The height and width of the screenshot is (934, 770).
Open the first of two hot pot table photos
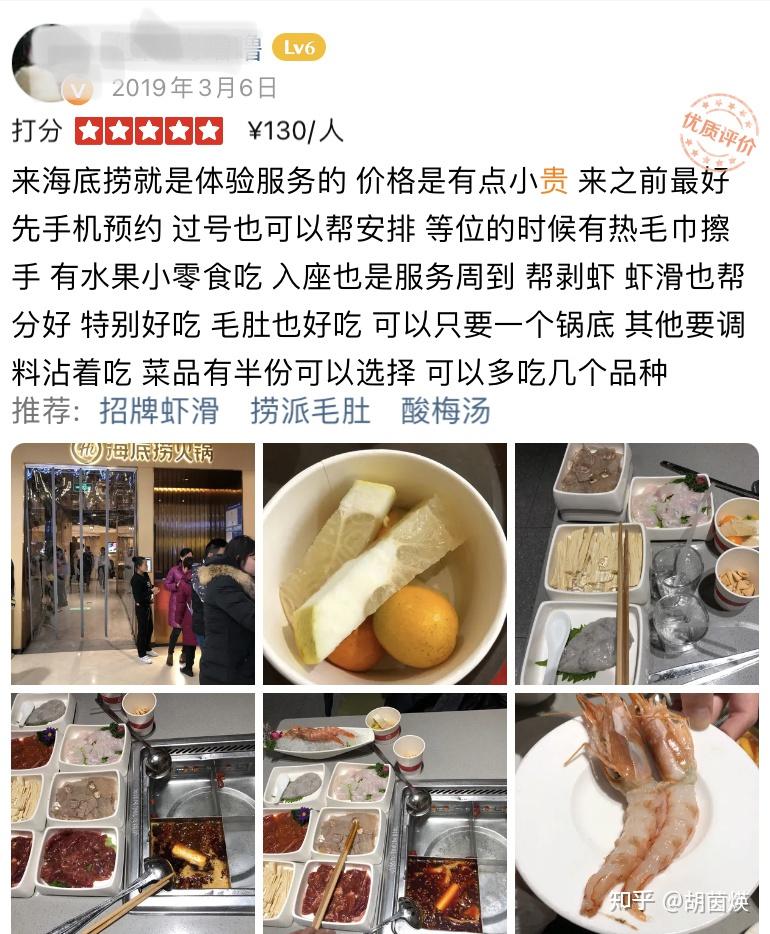point(133,812)
